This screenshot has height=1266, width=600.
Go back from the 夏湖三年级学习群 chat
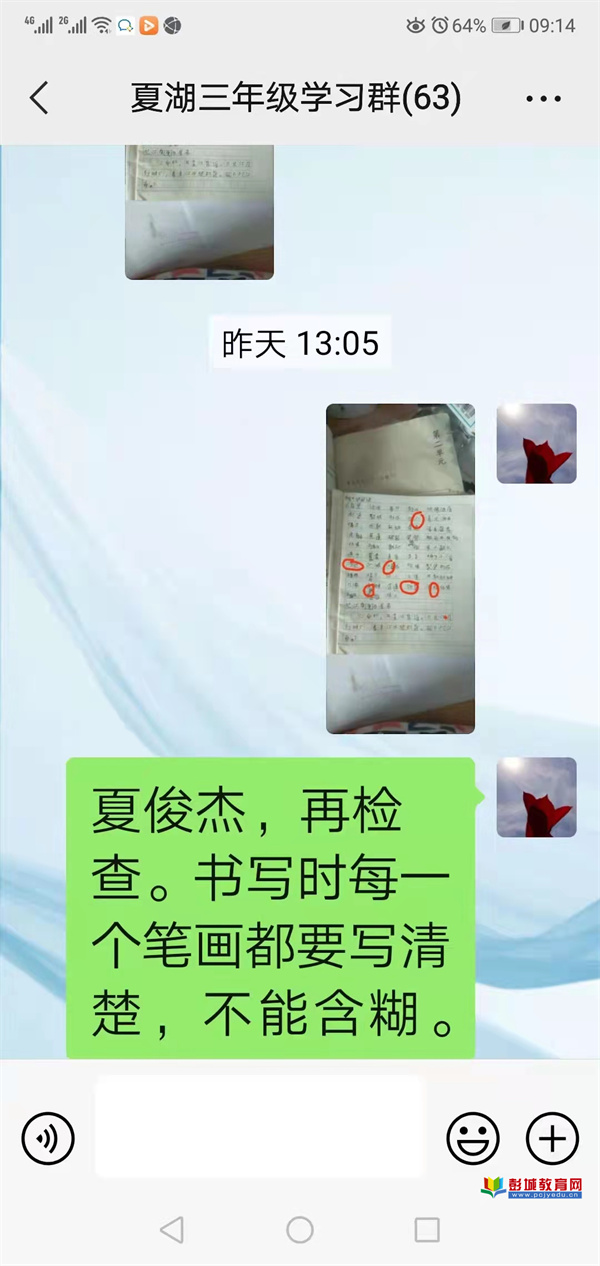pos(39,98)
